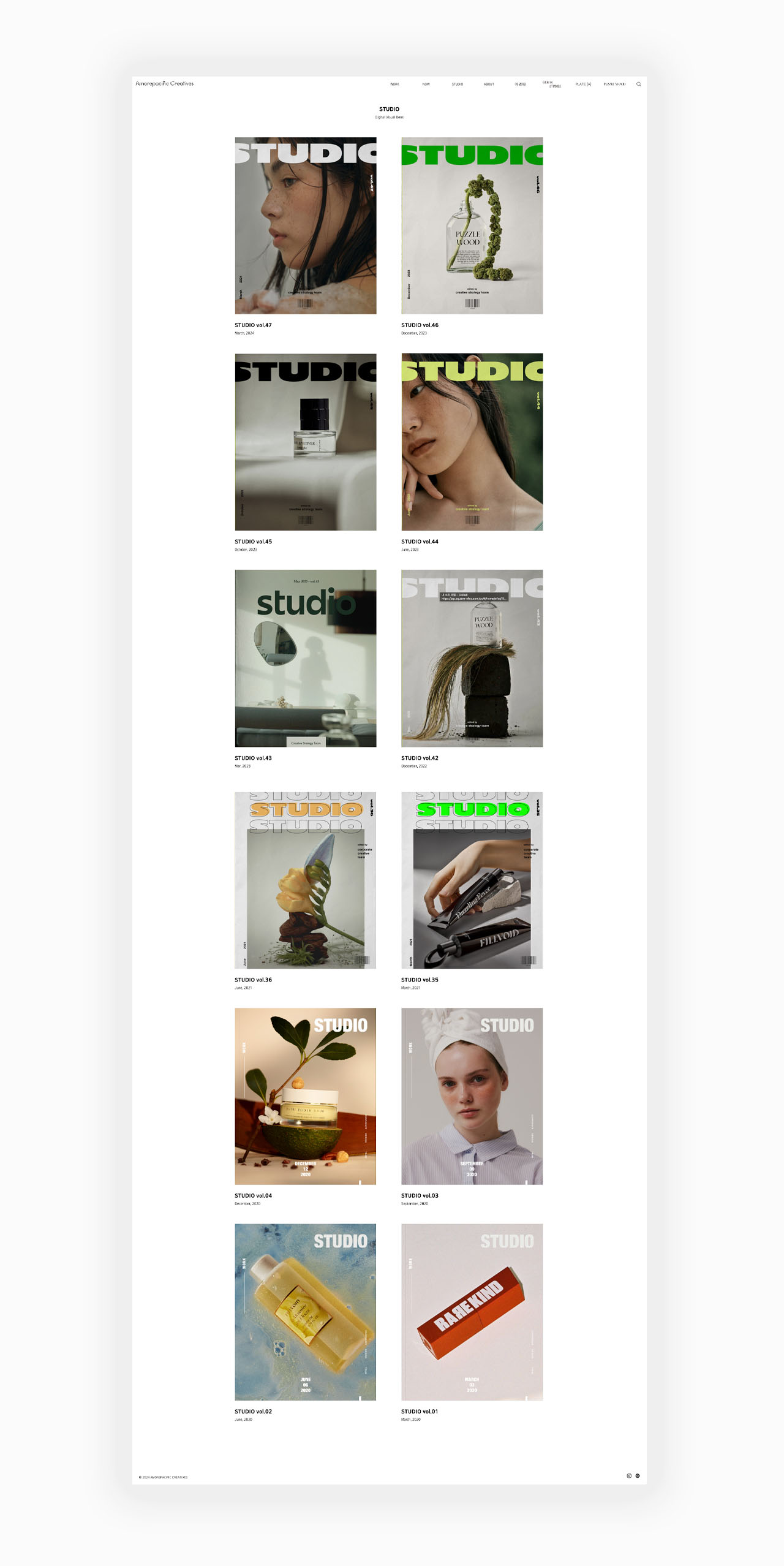
Task: Open the GERM.N STUDIES navigation link
Action: [x=552, y=83]
